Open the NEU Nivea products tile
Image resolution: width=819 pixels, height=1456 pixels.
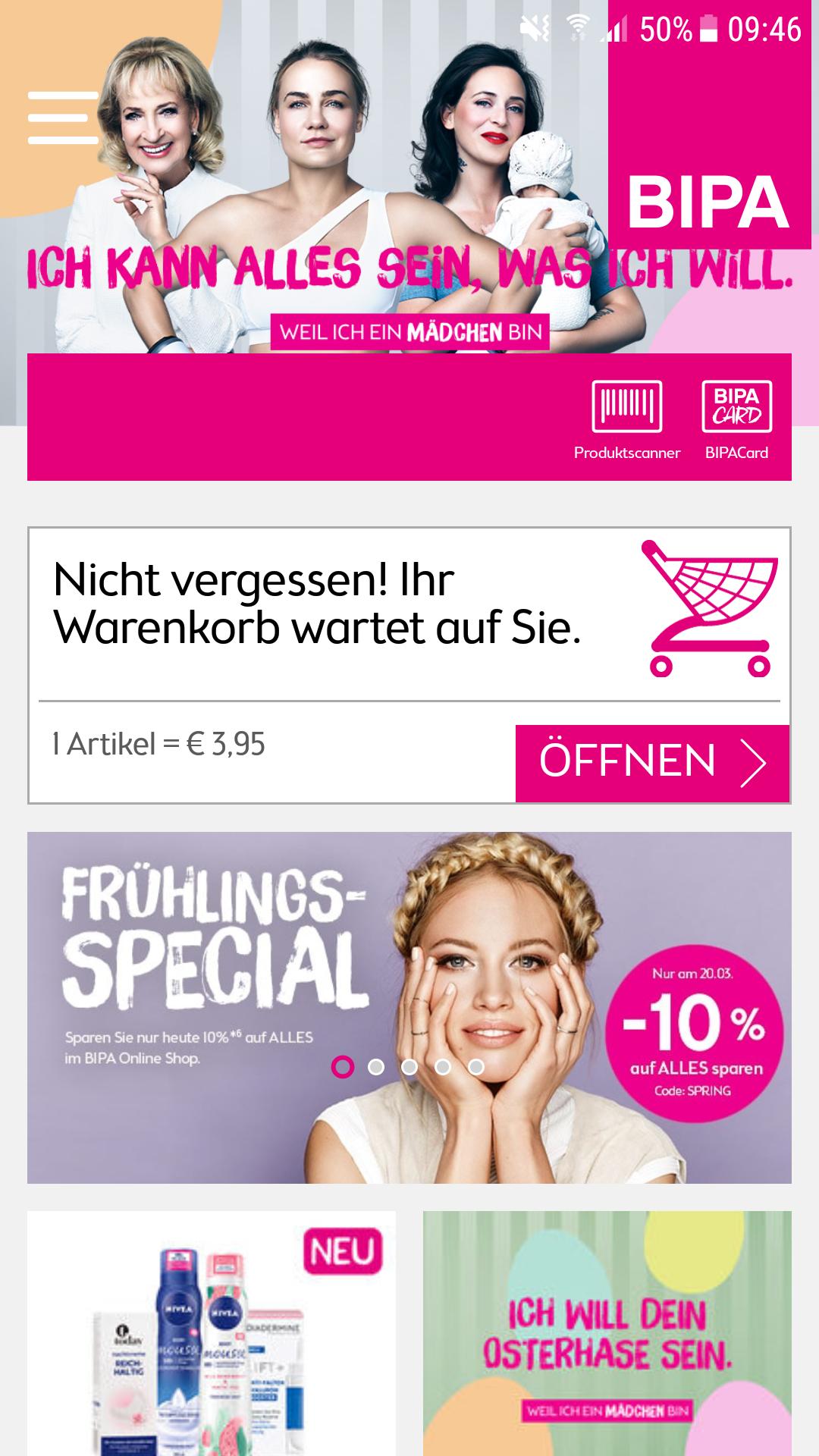tap(211, 1333)
